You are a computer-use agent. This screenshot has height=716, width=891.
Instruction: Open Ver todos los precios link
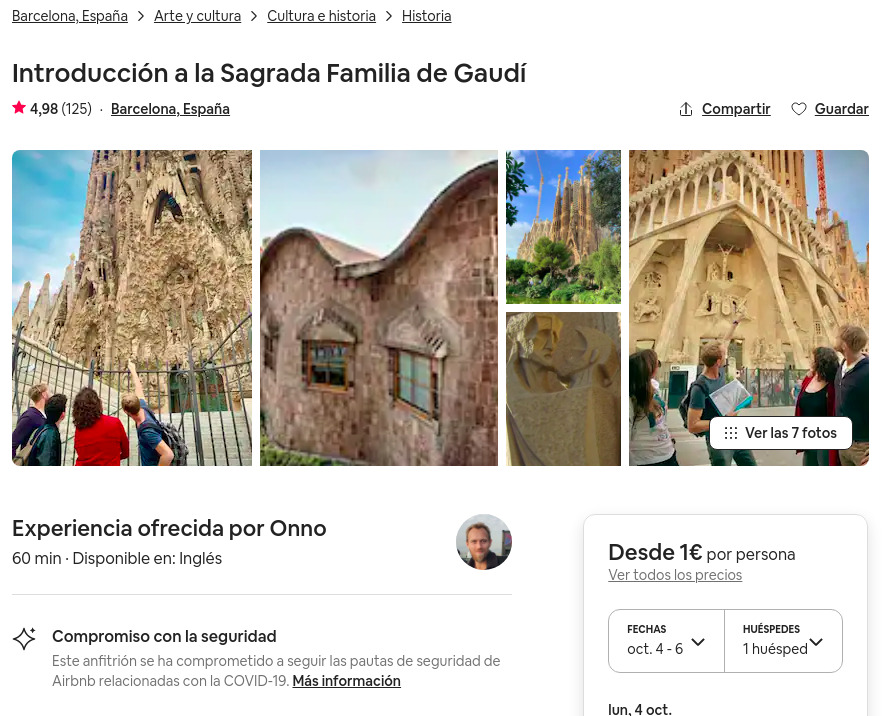coord(675,575)
